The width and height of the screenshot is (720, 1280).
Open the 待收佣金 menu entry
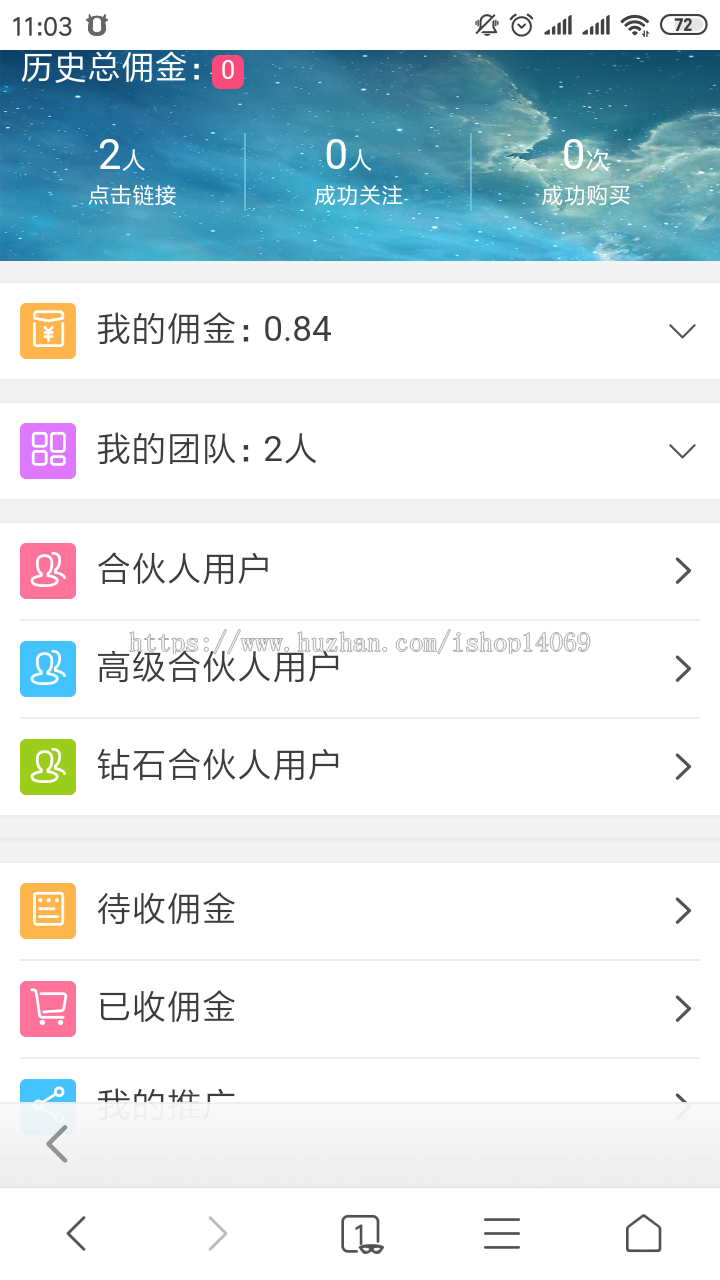click(x=360, y=910)
